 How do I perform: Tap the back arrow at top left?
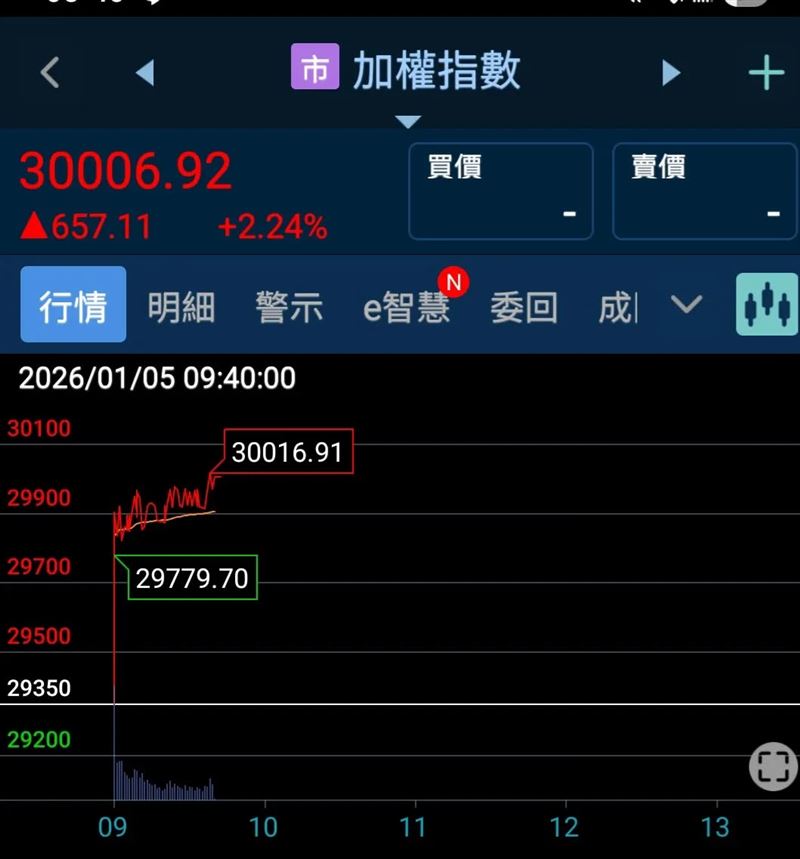48,71
